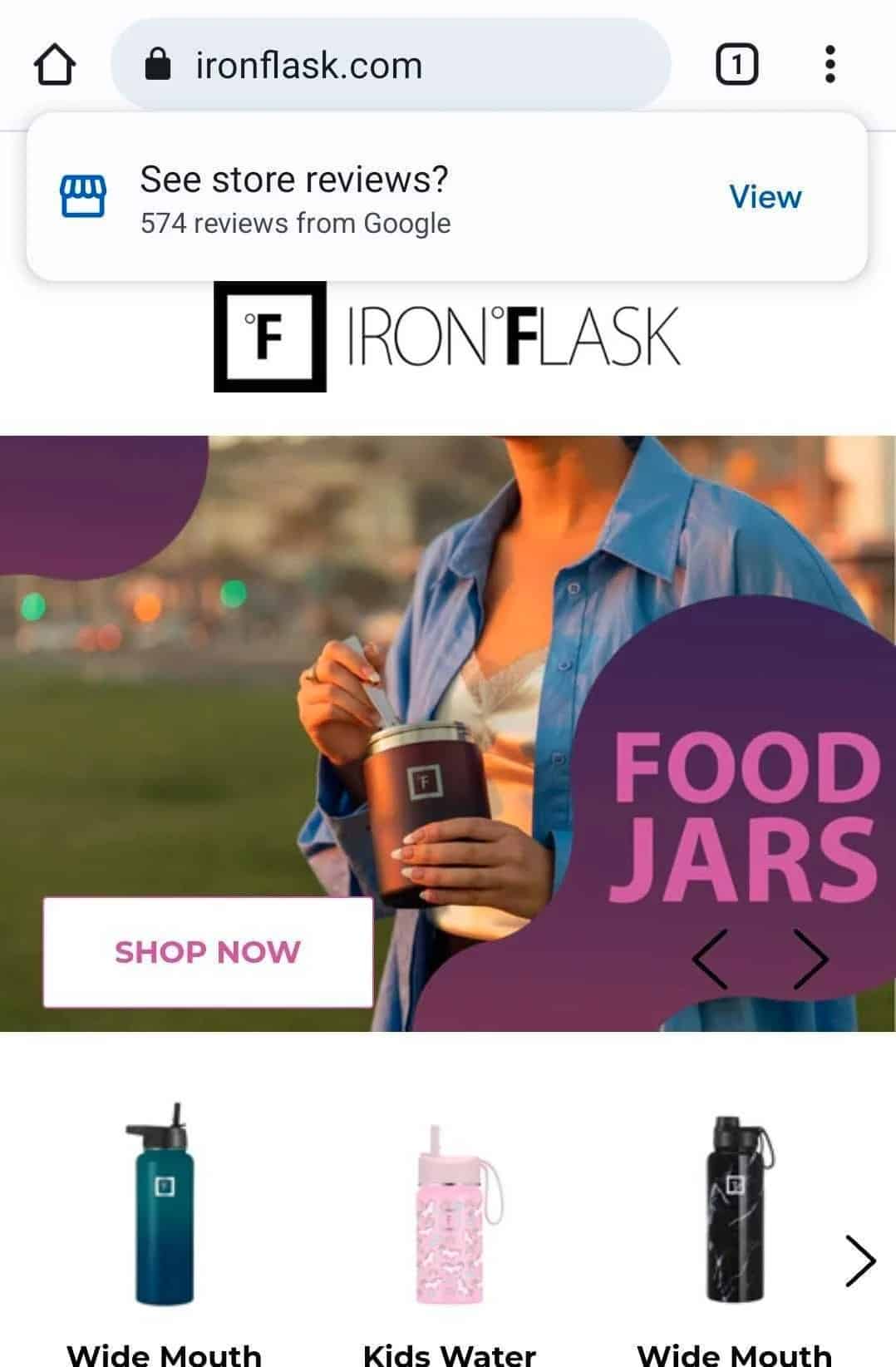
Task: View the Google store reviews
Action: tap(765, 197)
